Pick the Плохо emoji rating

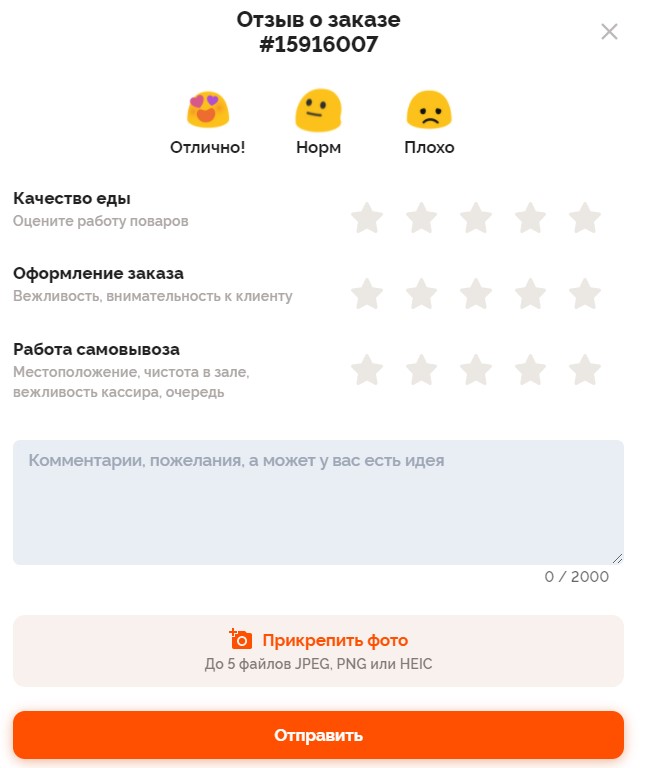[429, 110]
